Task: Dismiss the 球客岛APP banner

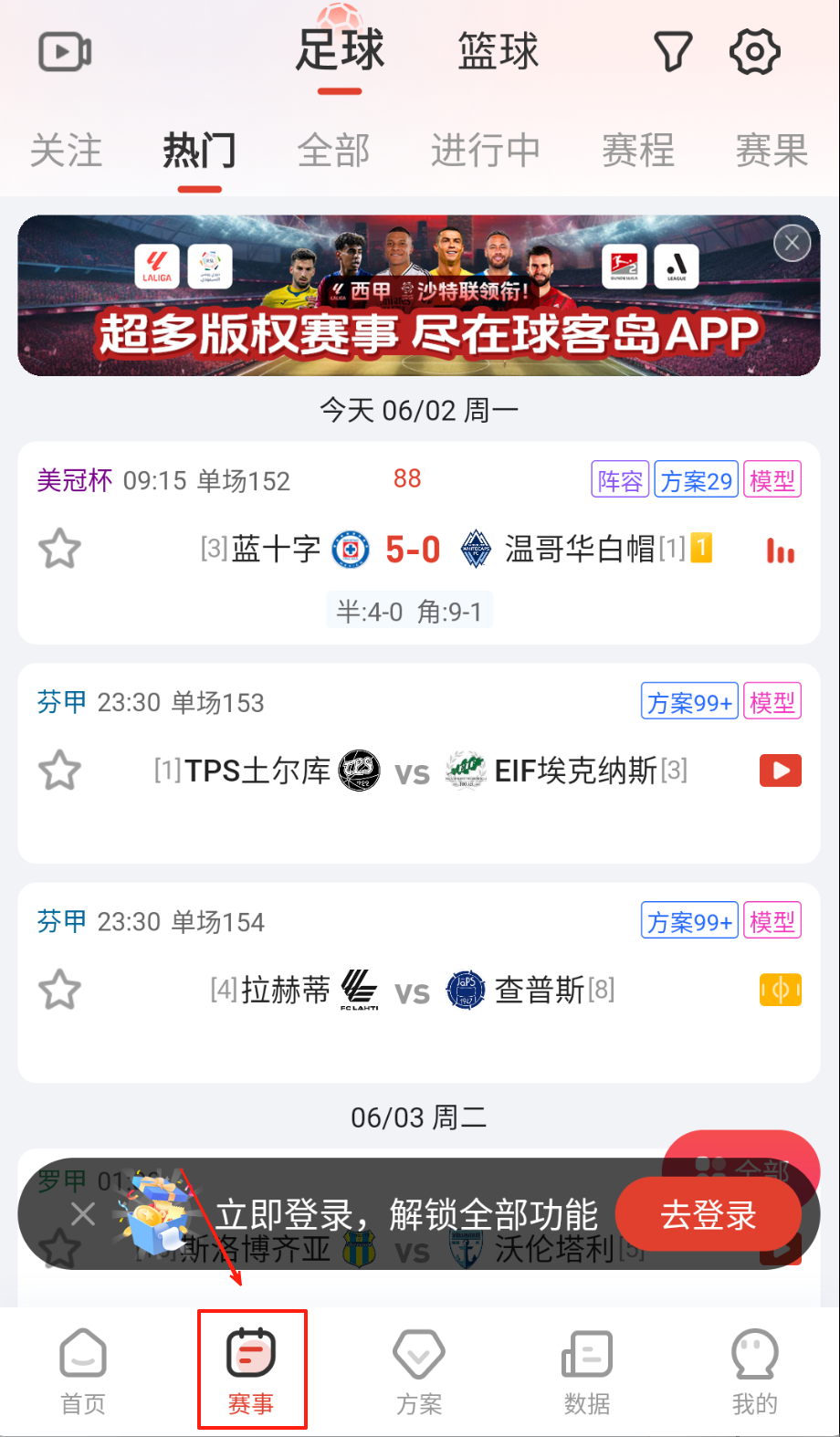Action: click(792, 244)
